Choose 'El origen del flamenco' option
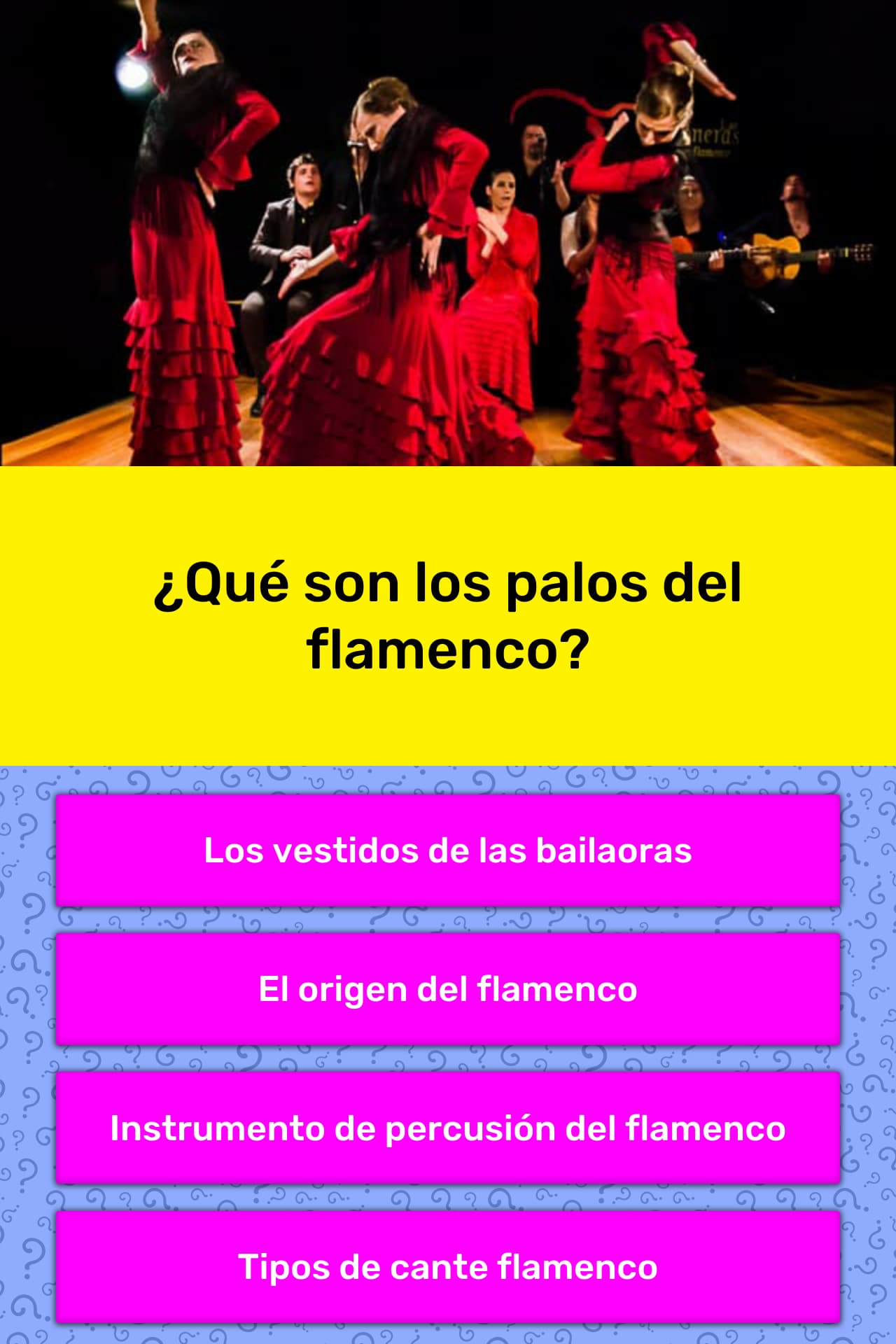This screenshot has height=1344, width=896. 448,989
